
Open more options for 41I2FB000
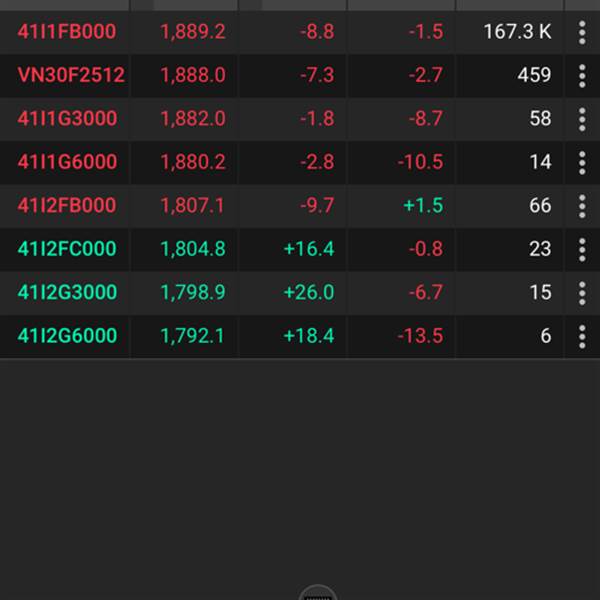pos(582,206)
